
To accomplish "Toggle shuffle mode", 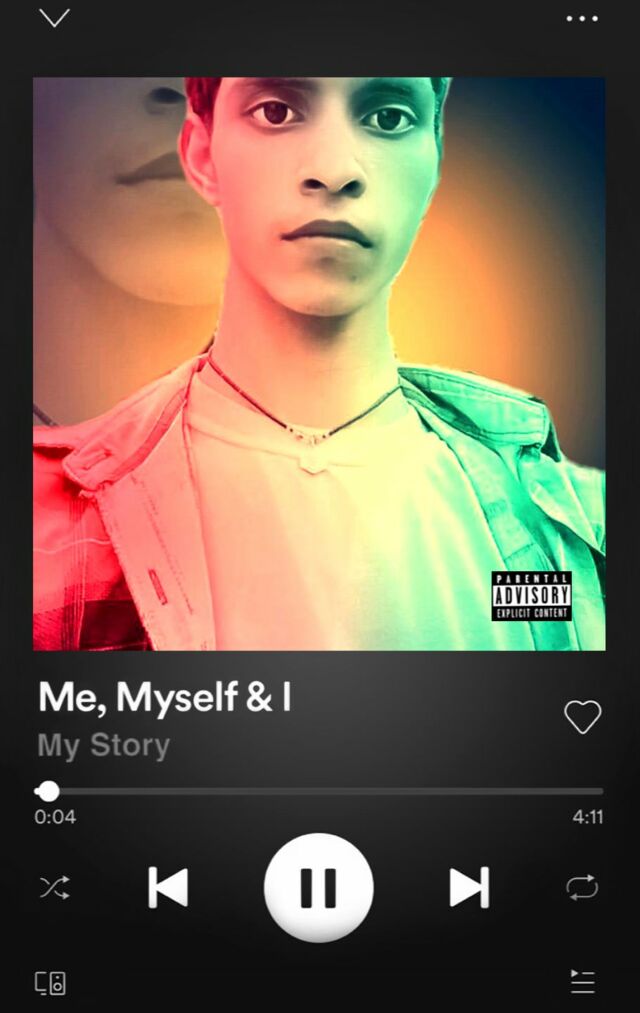I will 54,887.
